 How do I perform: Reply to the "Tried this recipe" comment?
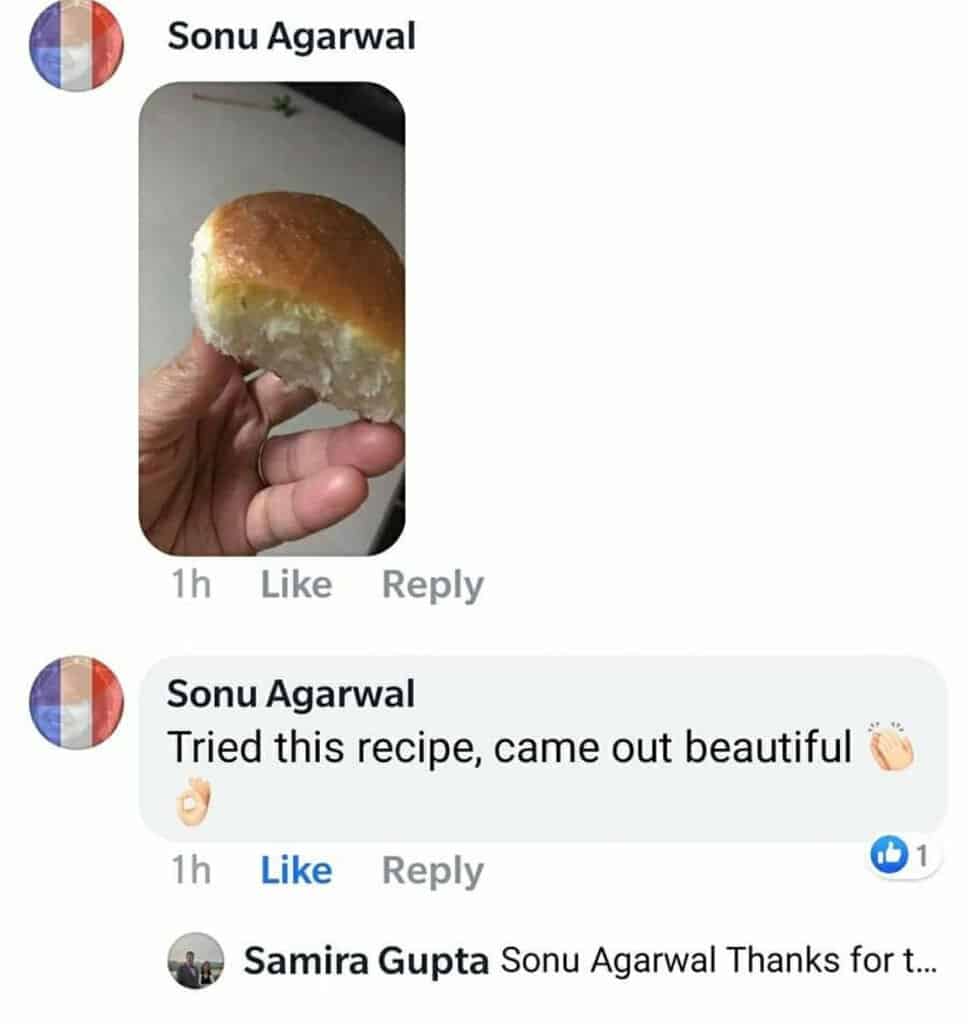(x=432, y=871)
